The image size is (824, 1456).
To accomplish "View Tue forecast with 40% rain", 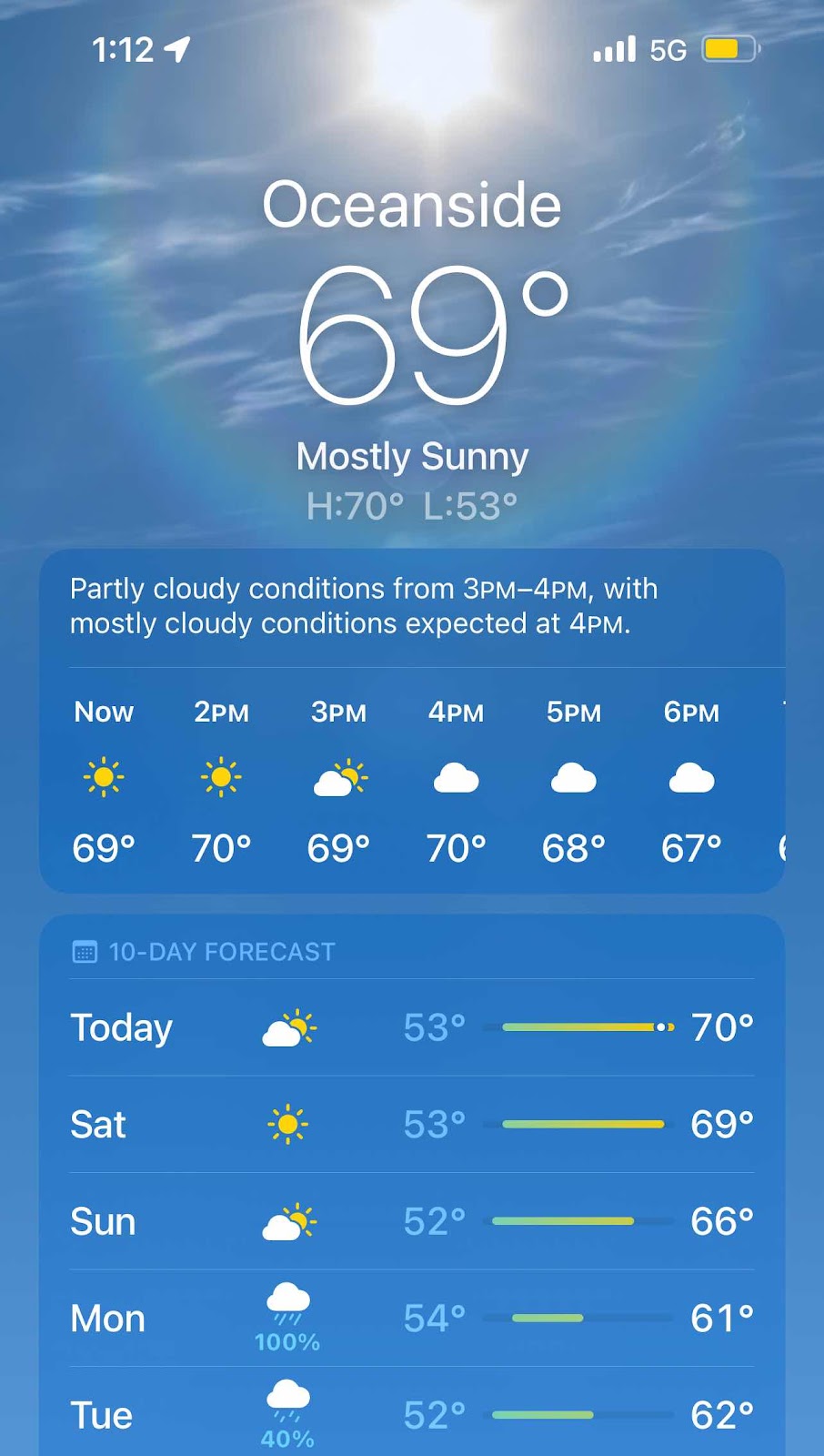I will pos(411,1415).
